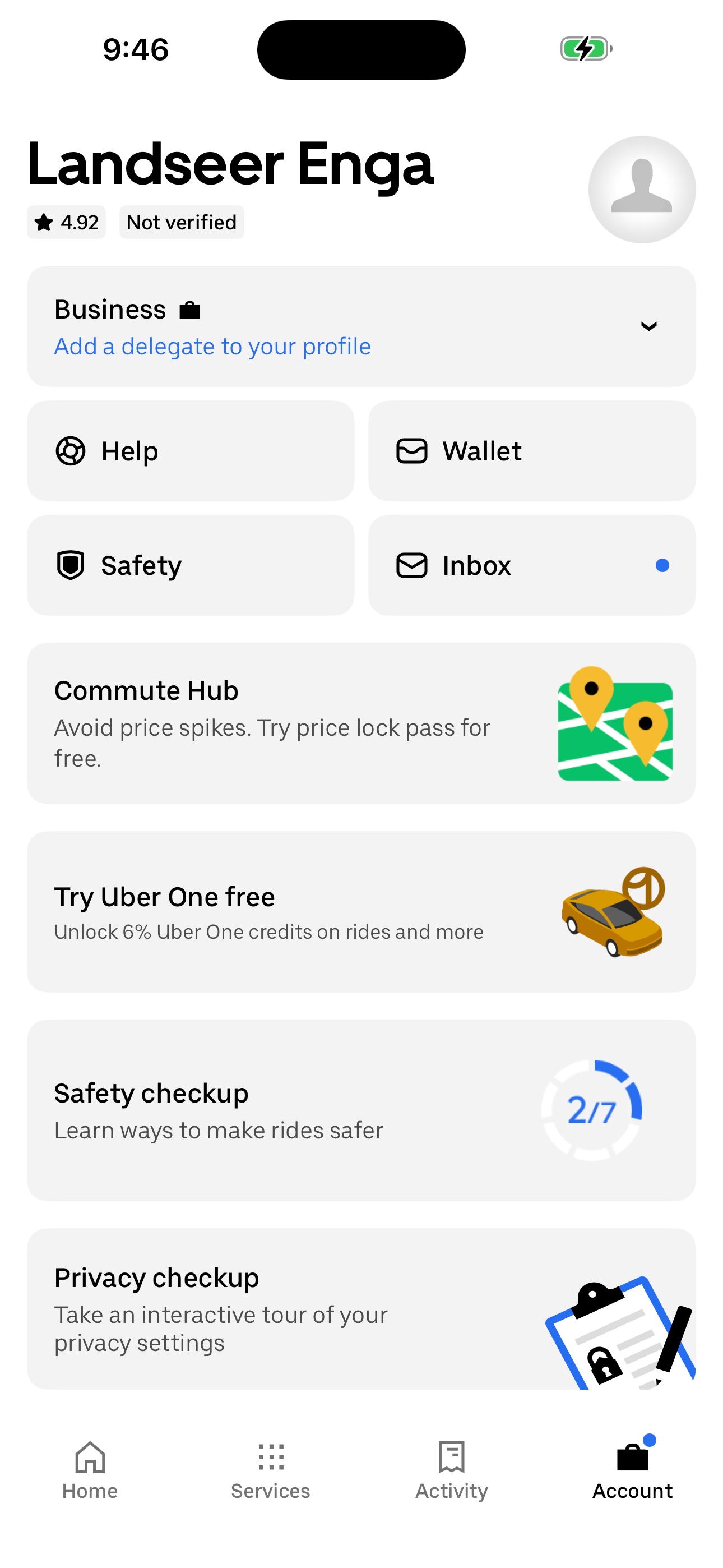Tap the Not verified badge
This screenshot has width=723, height=1568.
click(x=180, y=222)
